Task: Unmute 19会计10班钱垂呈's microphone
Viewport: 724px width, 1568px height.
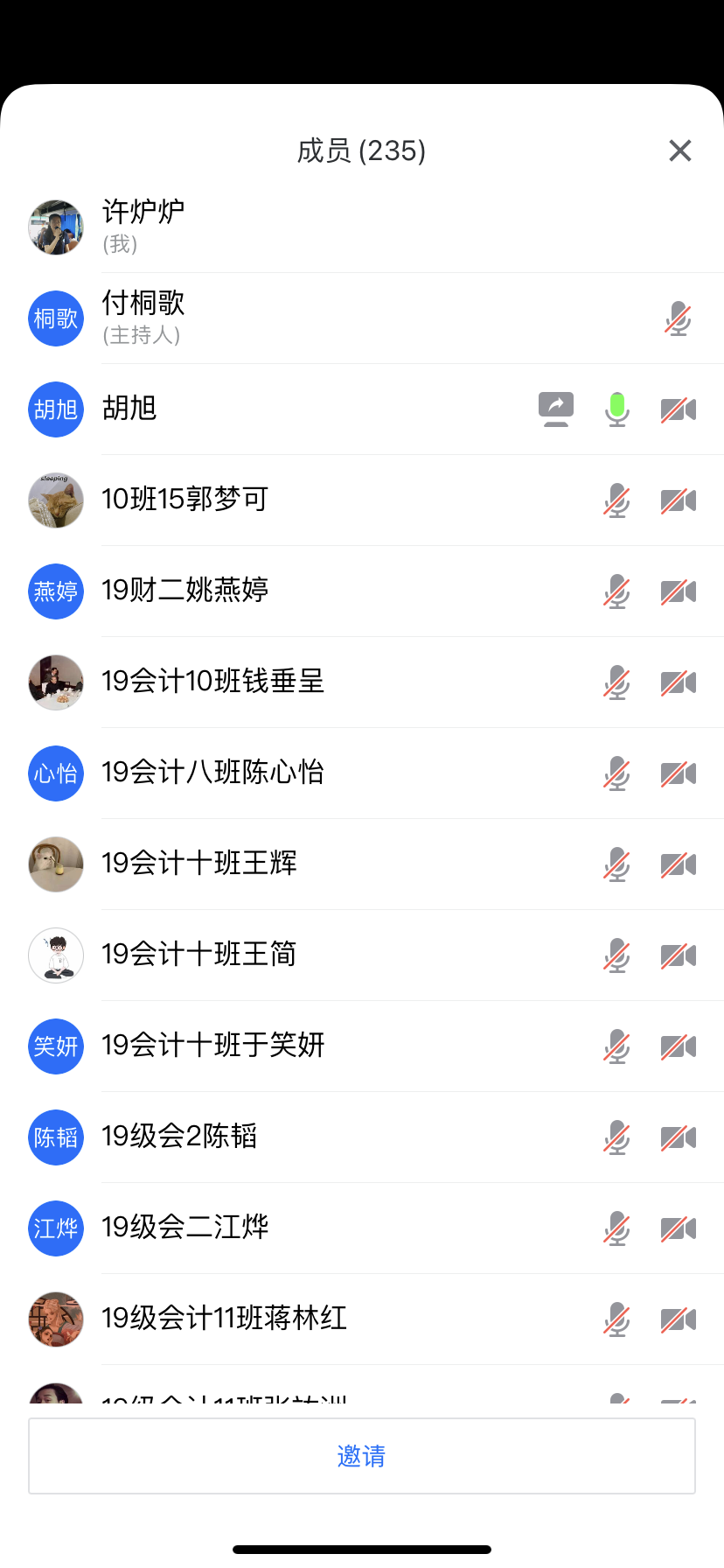Action: pyautogui.click(x=616, y=682)
